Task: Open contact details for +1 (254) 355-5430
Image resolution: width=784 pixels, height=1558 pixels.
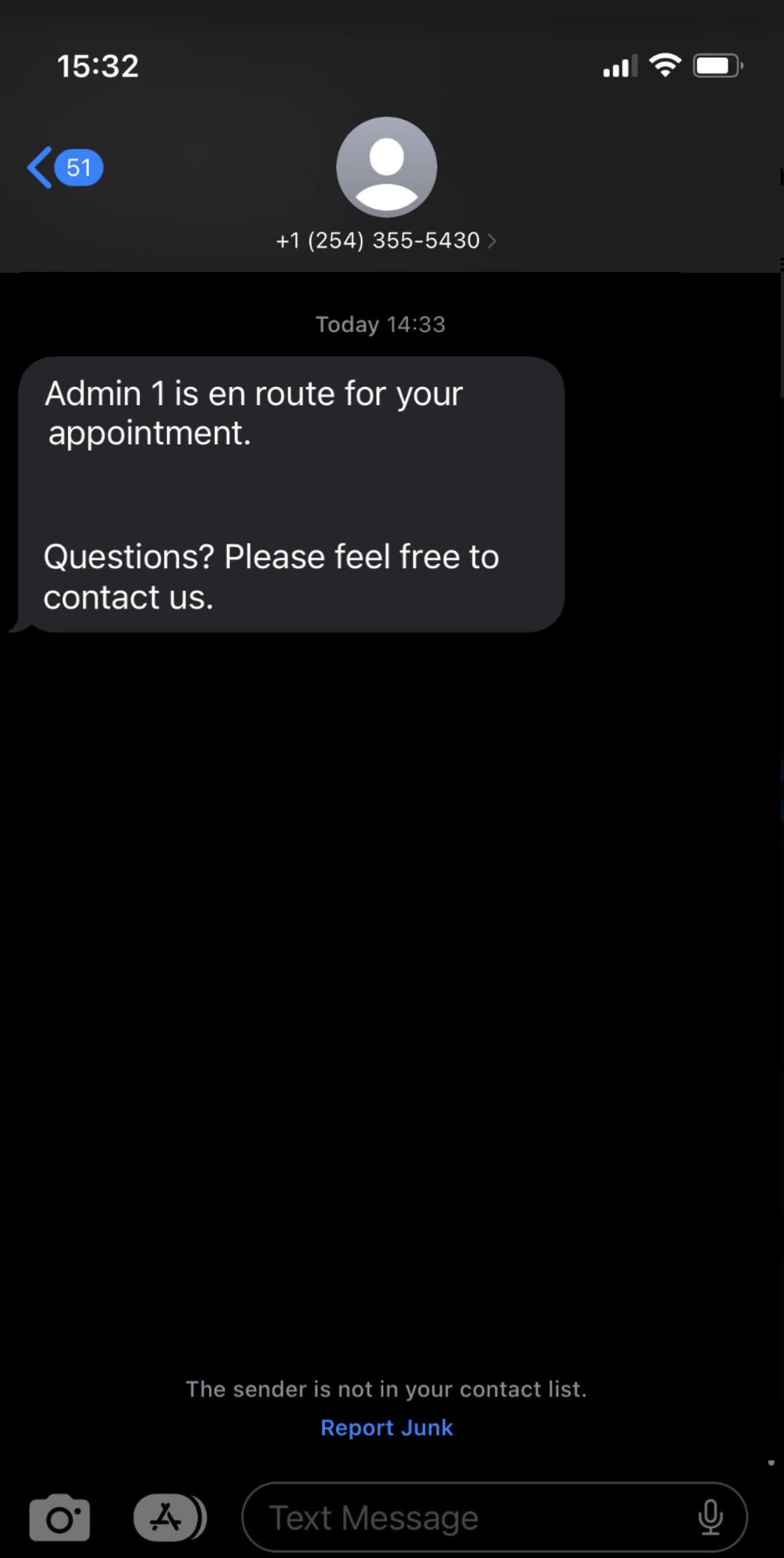Action: pyautogui.click(x=386, y=240)
